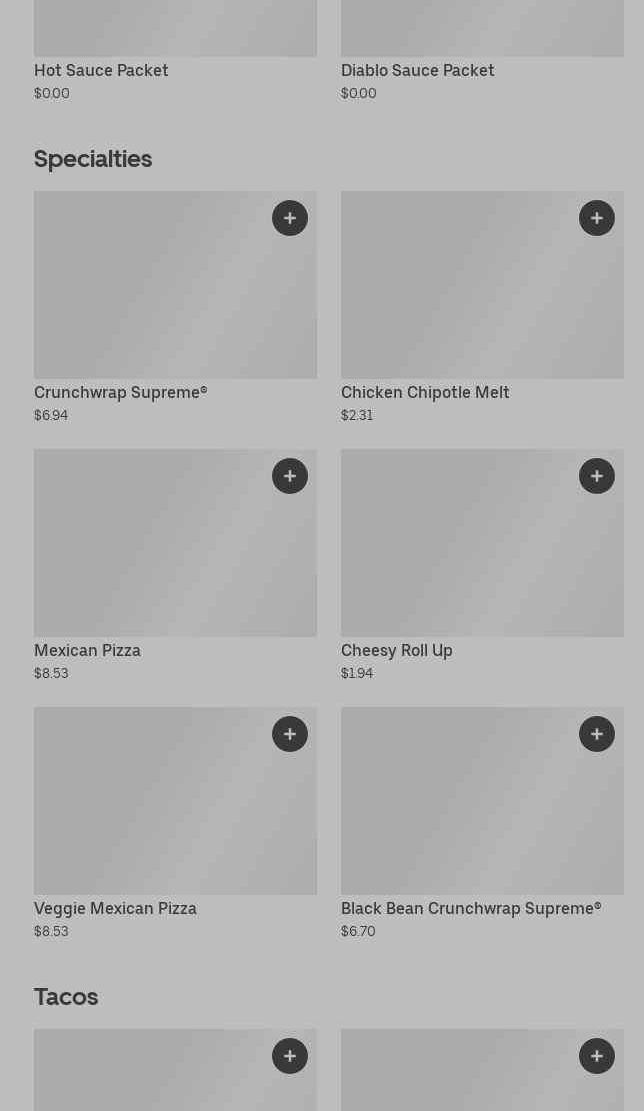The height and width of the screenshot is (1111, 644).
Task: Add Chicken Chipotle Melt to the order
Action: (597, 218)
